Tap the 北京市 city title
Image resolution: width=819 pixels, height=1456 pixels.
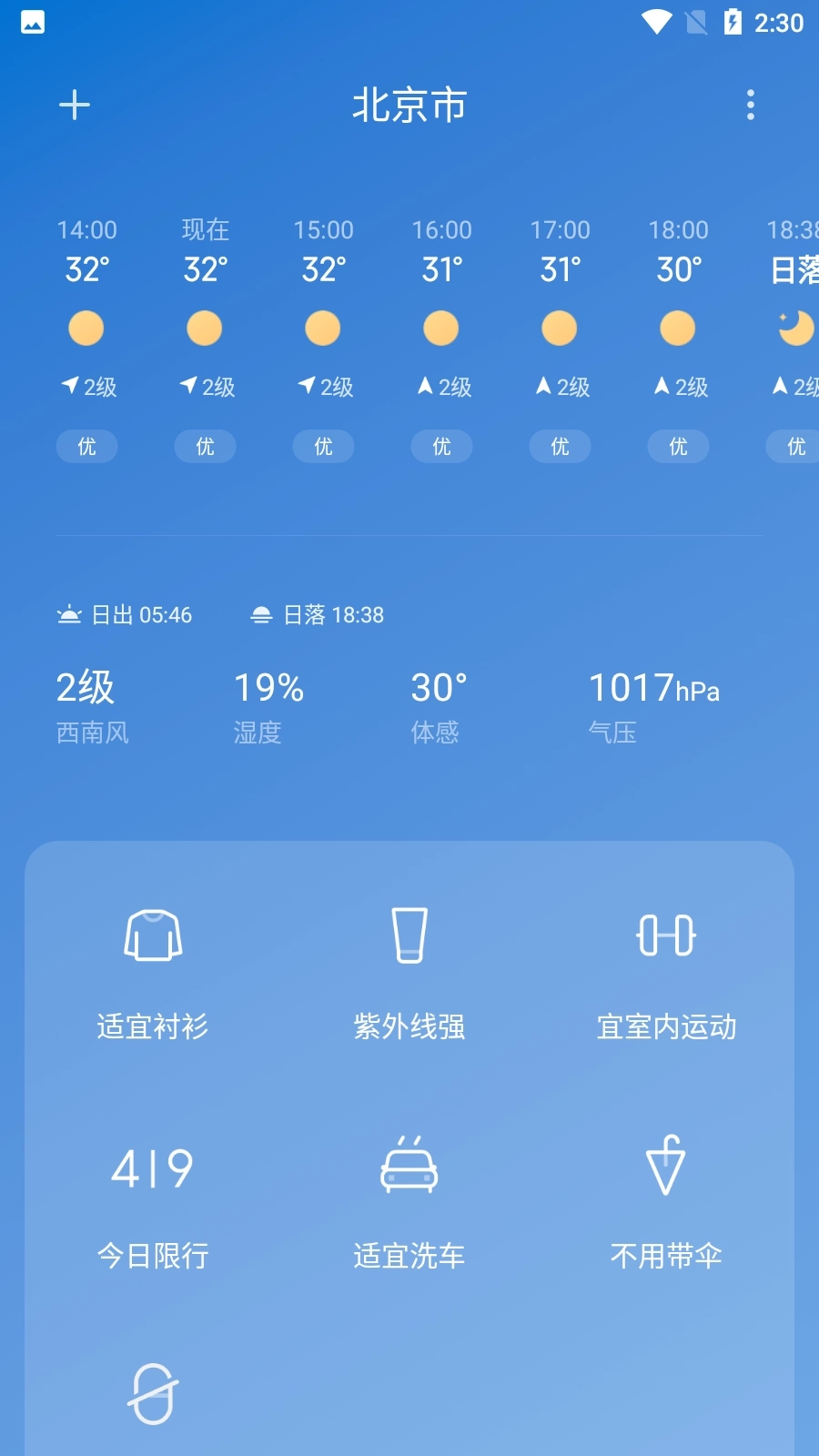(409, 105)
